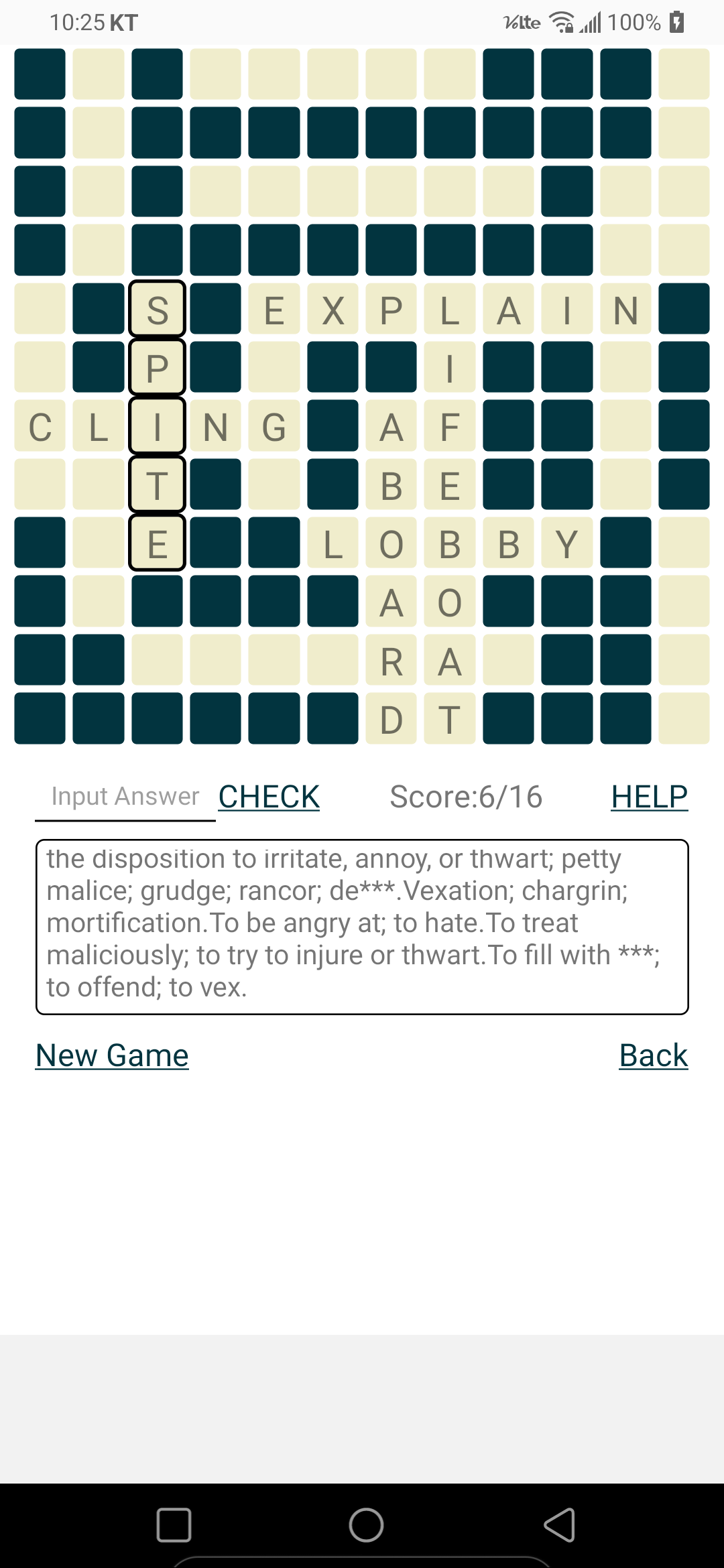This screenshot has width=724, height=1568.
Task: Select the D cell at the bottom of ABOARD
Action: click(x=391, y=719)
